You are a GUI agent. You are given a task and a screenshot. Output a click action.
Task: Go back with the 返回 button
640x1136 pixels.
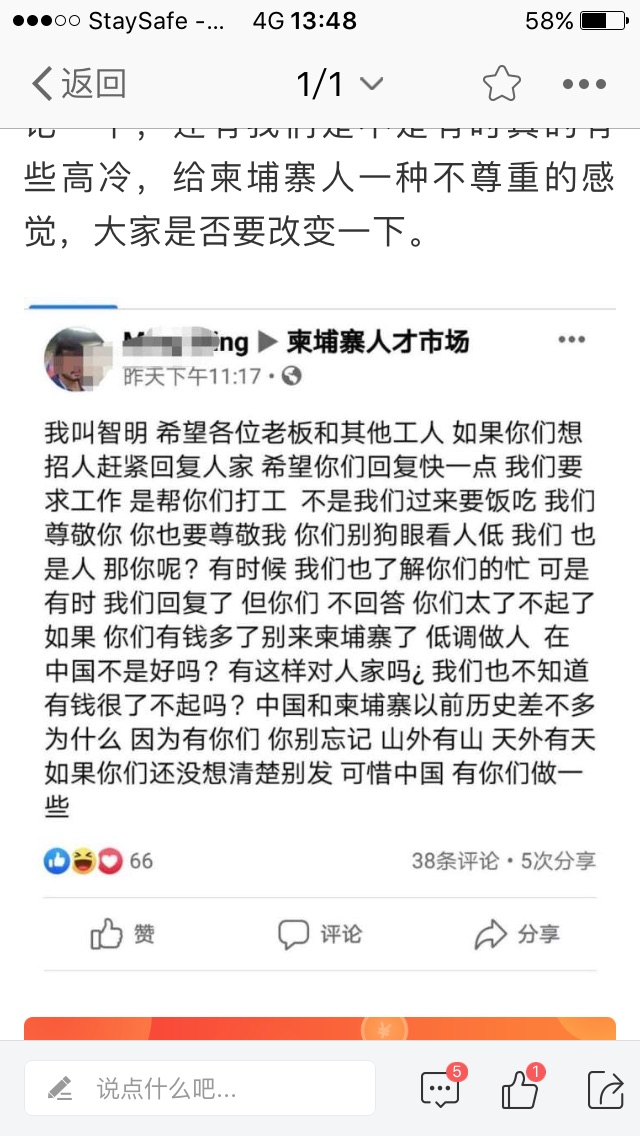[78, 84]
